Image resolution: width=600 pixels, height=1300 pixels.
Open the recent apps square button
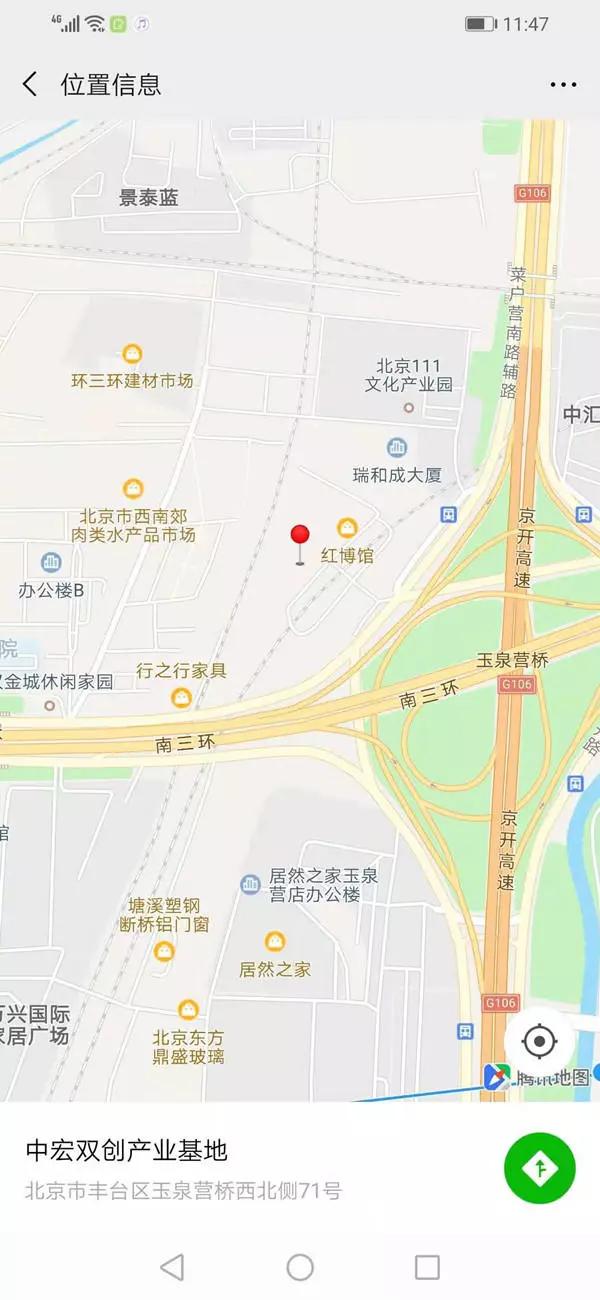click(x=427, y=1267)
